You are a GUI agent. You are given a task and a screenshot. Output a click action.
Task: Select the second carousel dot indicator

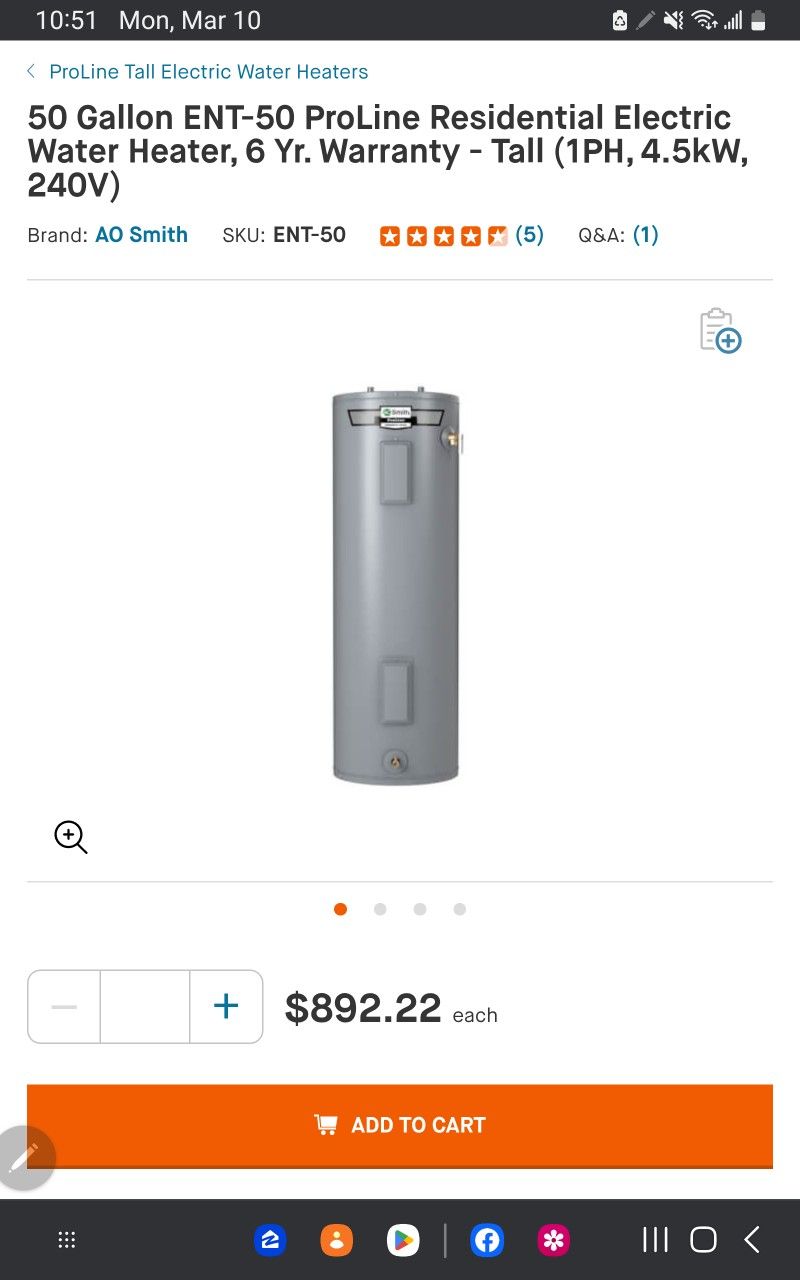380,909
